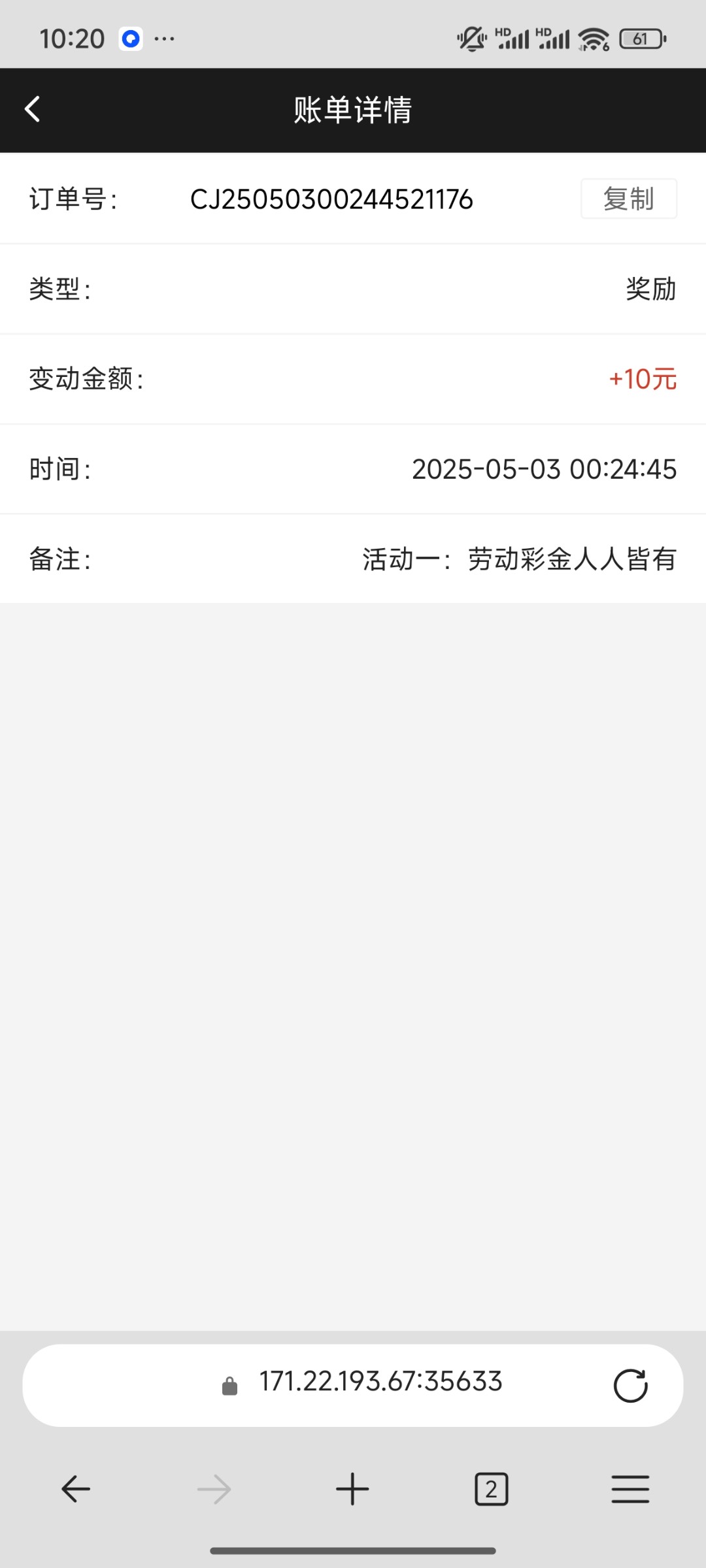Tap the browser address bar URL
Viewport: 706px width, 1568px height.
380,1381
